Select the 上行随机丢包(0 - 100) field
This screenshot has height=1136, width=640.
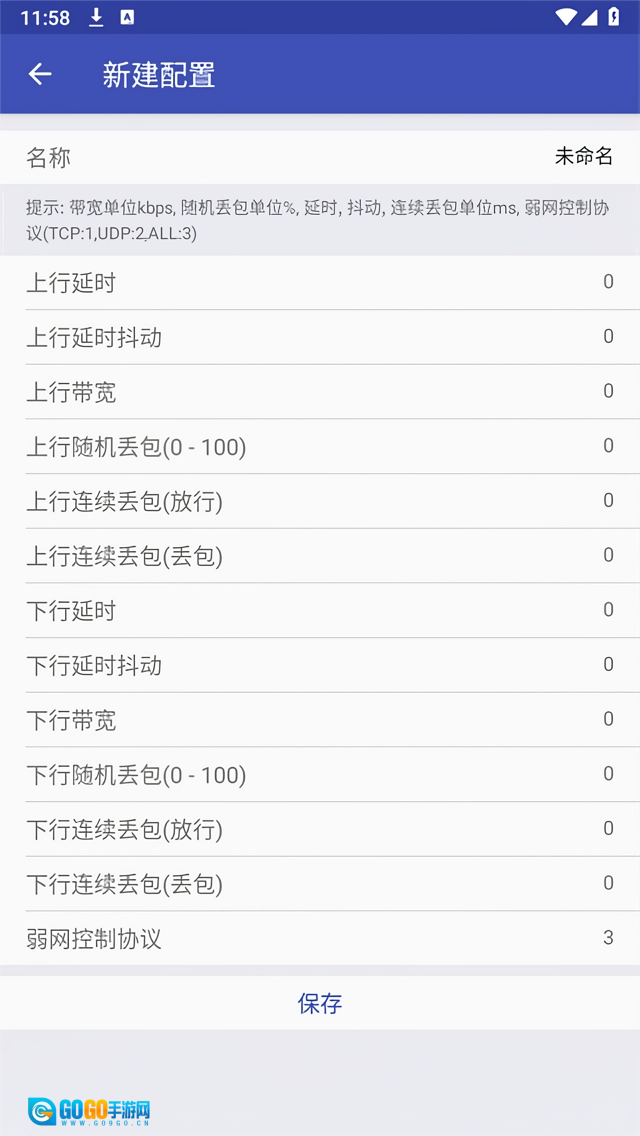pos(607,446)
